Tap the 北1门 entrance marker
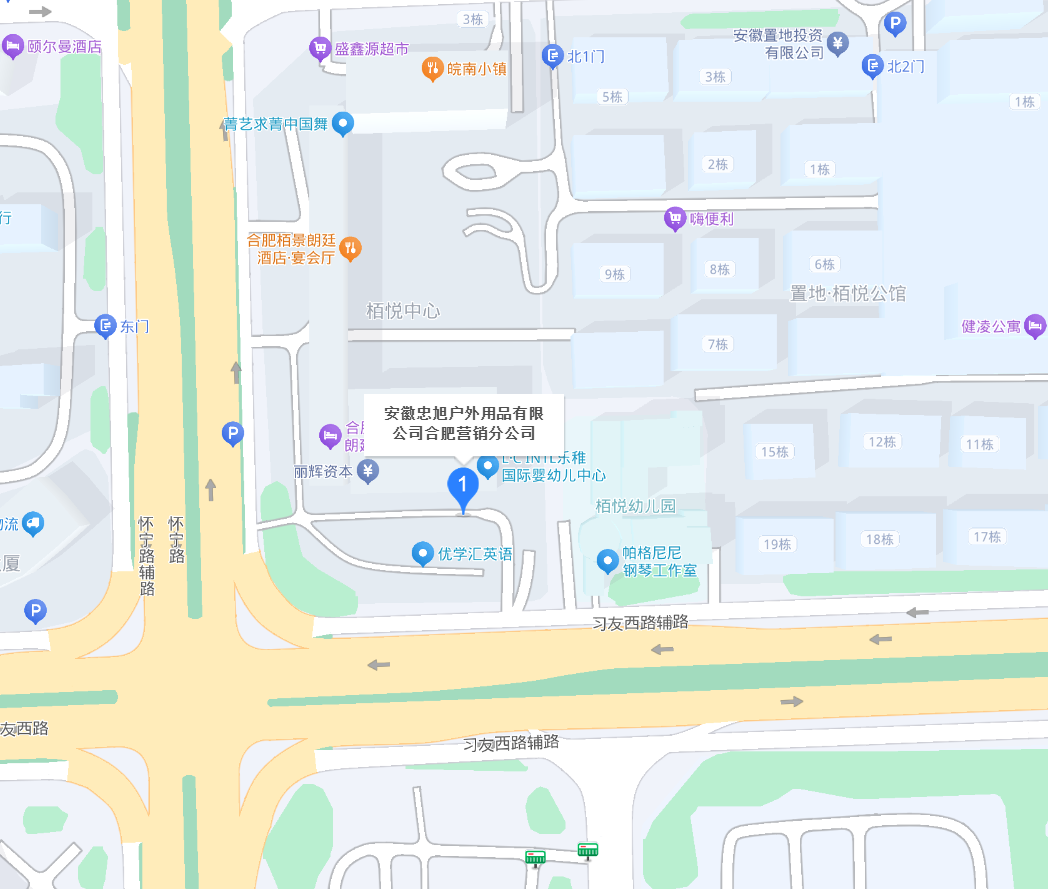Viewport: 1048px width, 889px height. tap(552, 56)
